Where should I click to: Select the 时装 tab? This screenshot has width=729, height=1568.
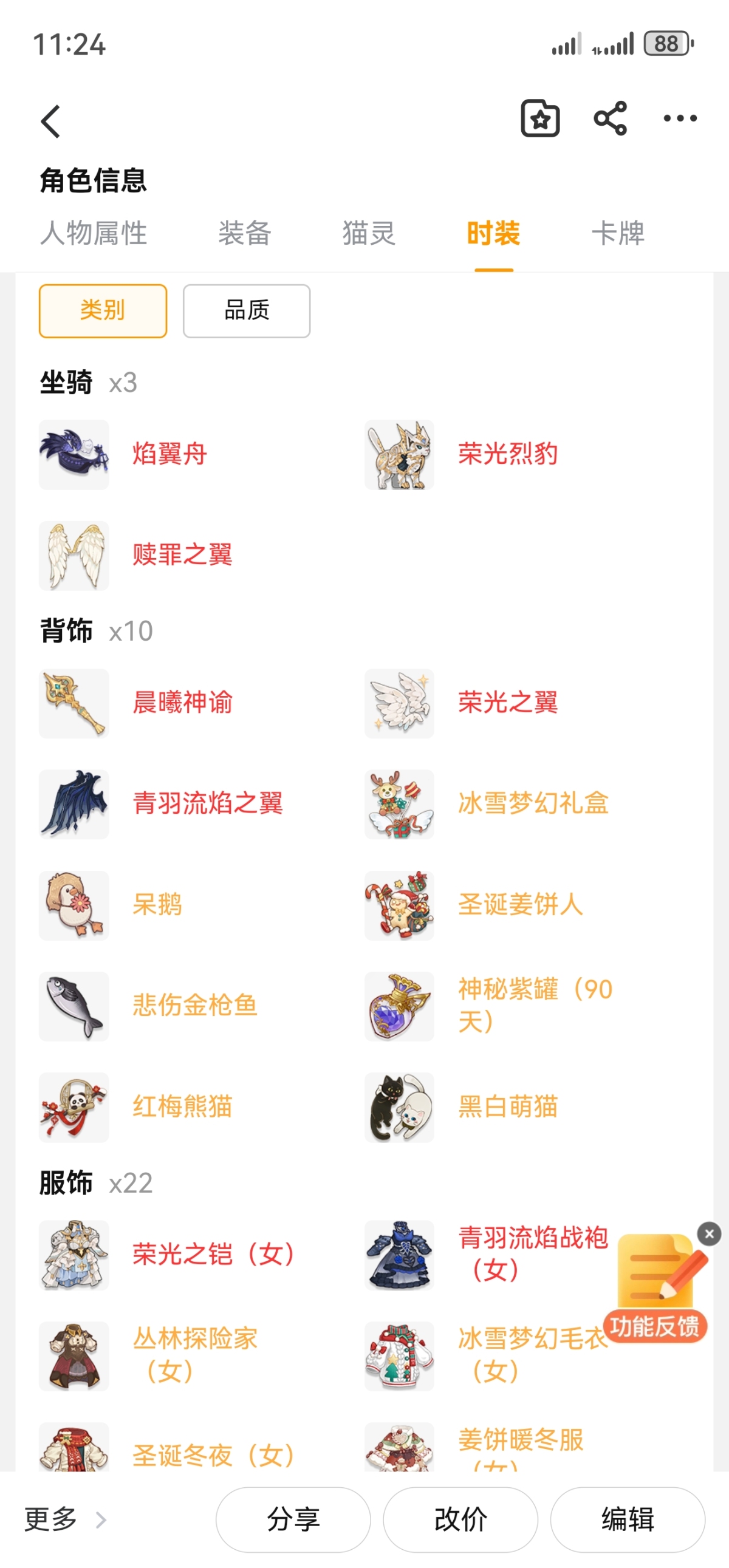[x=493, y=233]
